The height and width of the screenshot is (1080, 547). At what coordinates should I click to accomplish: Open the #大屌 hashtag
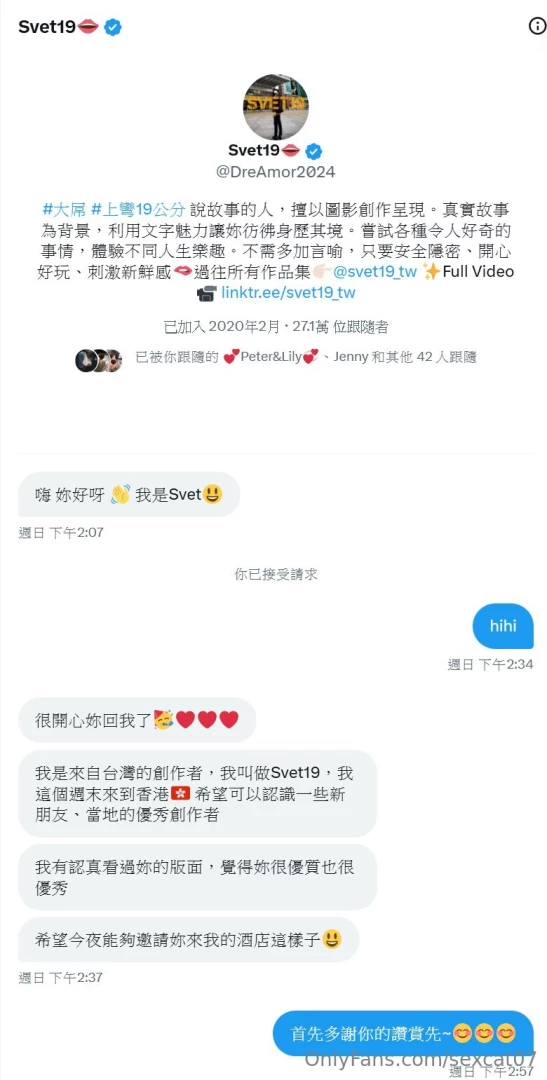(63, 209)
